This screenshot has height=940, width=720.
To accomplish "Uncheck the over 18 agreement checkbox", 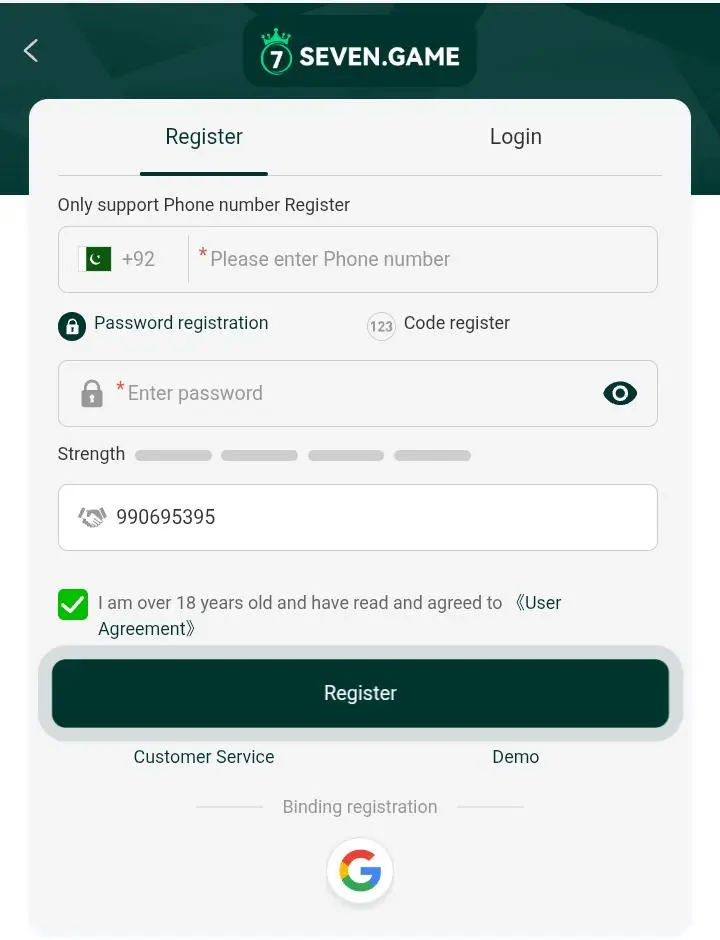I will pyautogui.click(x=73, y=604).
